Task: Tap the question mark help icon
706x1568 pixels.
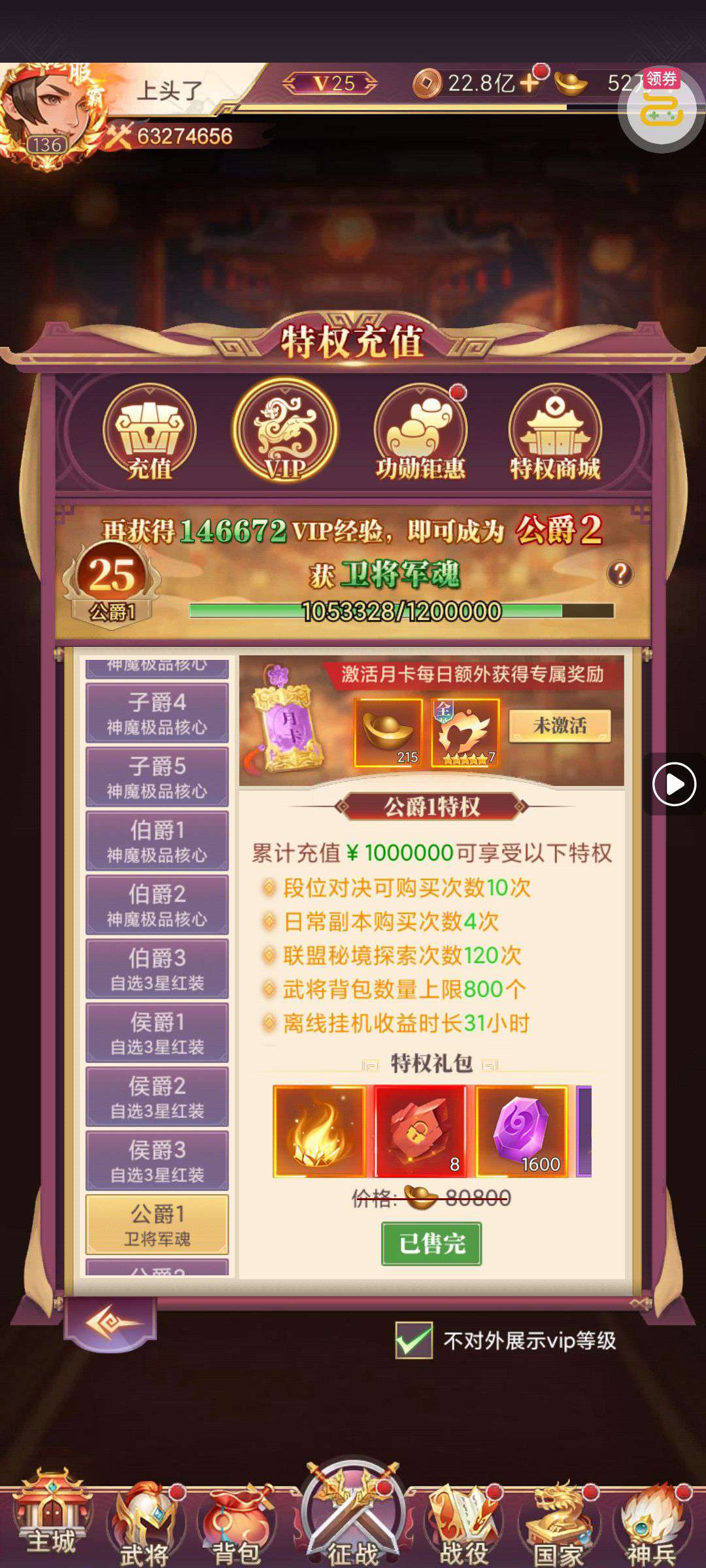Action: point(620,574)
